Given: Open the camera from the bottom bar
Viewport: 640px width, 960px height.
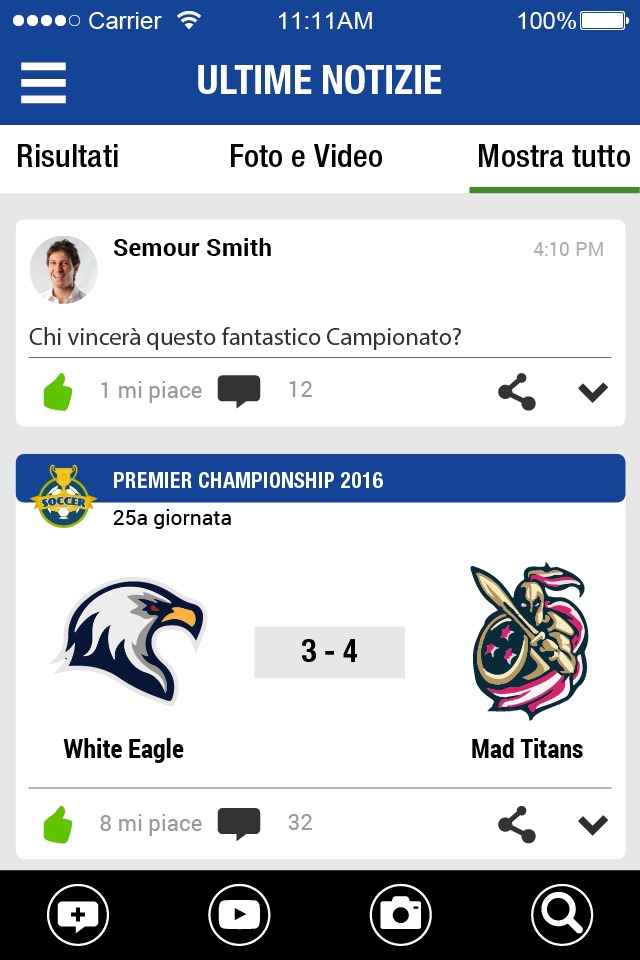Looking at the screenshot, I should tap(401, 914).
